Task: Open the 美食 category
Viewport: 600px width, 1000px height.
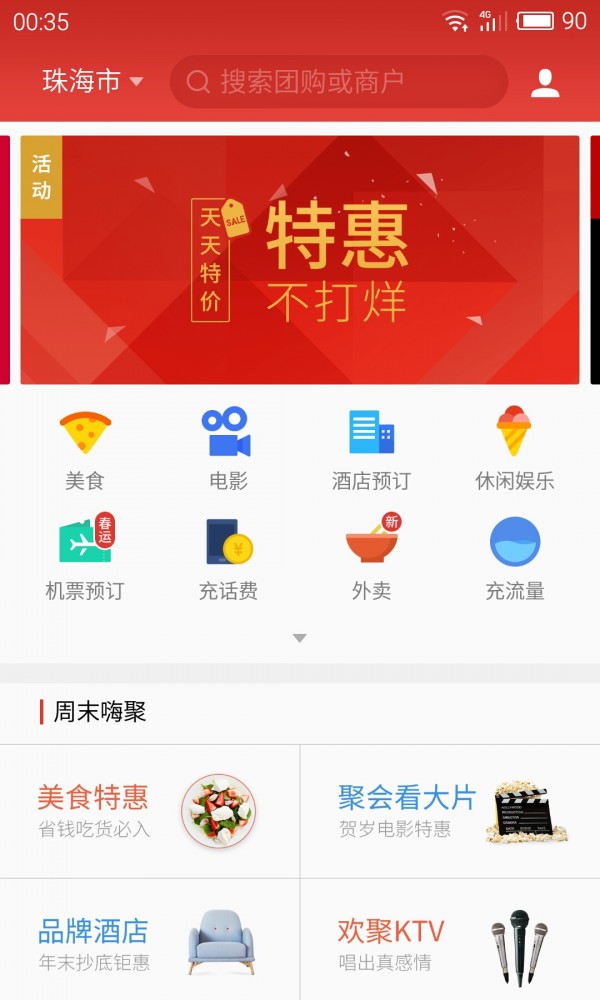Action: pos(85,450)
